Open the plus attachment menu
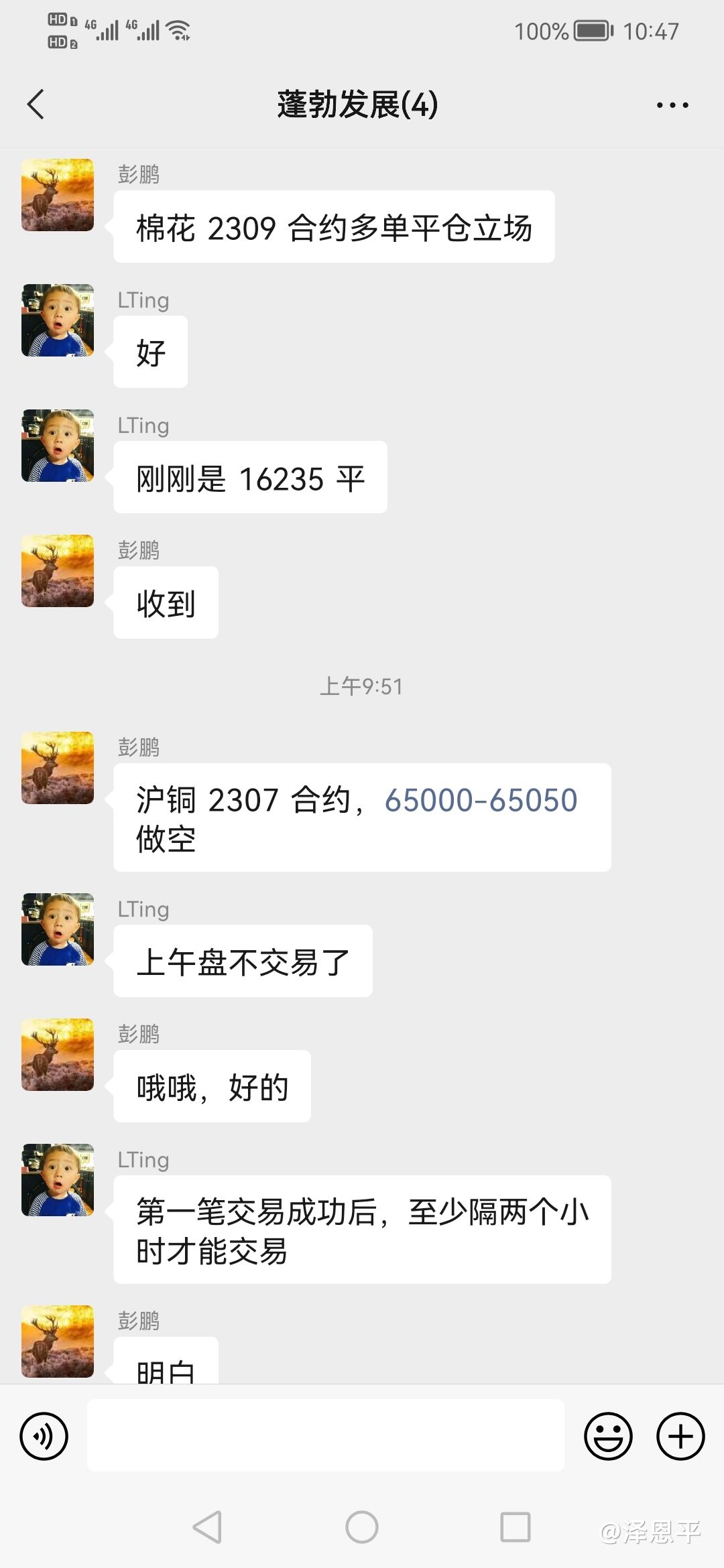Screen dimensions: 724x1568 pyautogui.click(x=680, y=1436)
